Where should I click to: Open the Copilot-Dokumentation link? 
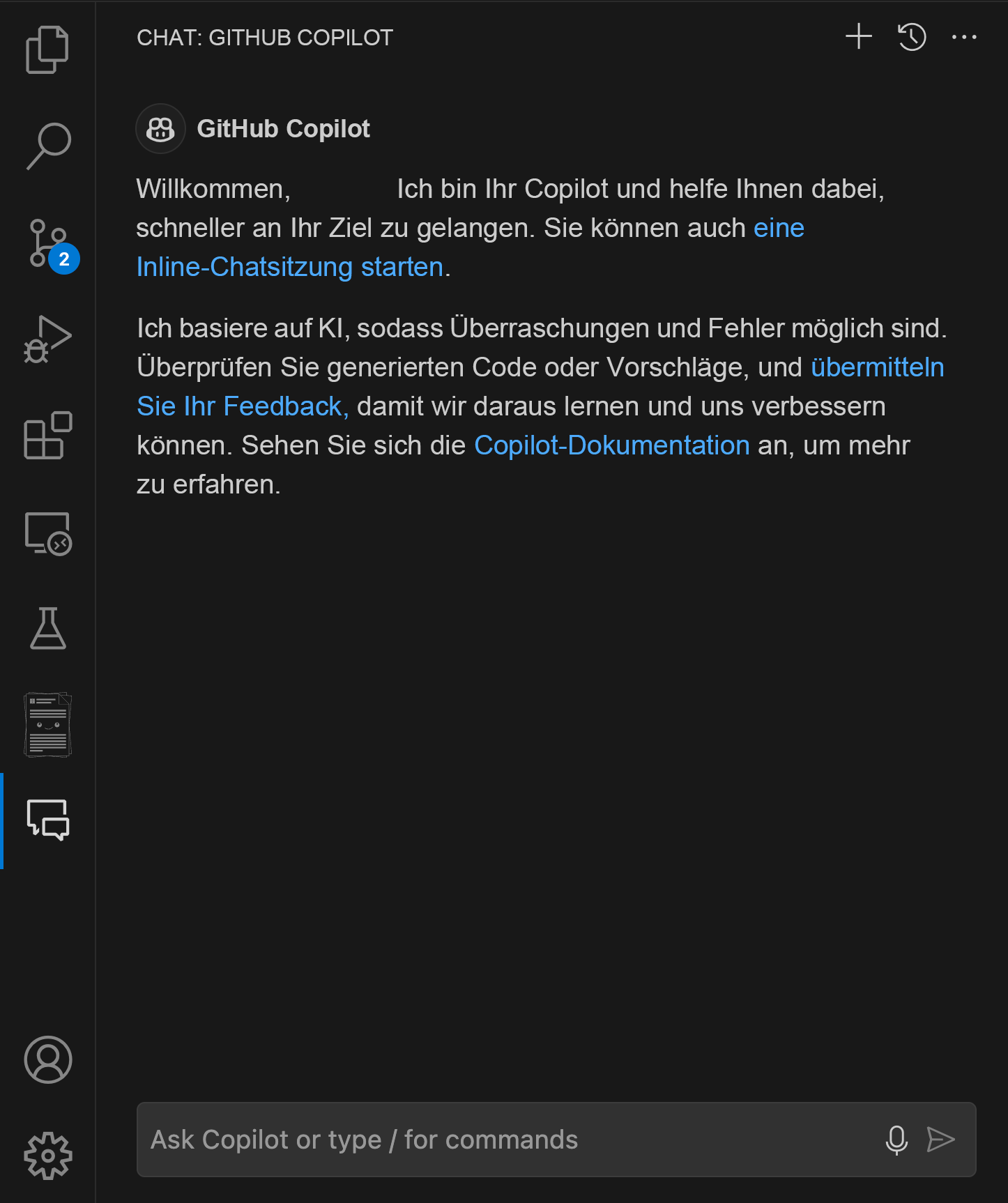coord(611,446)
